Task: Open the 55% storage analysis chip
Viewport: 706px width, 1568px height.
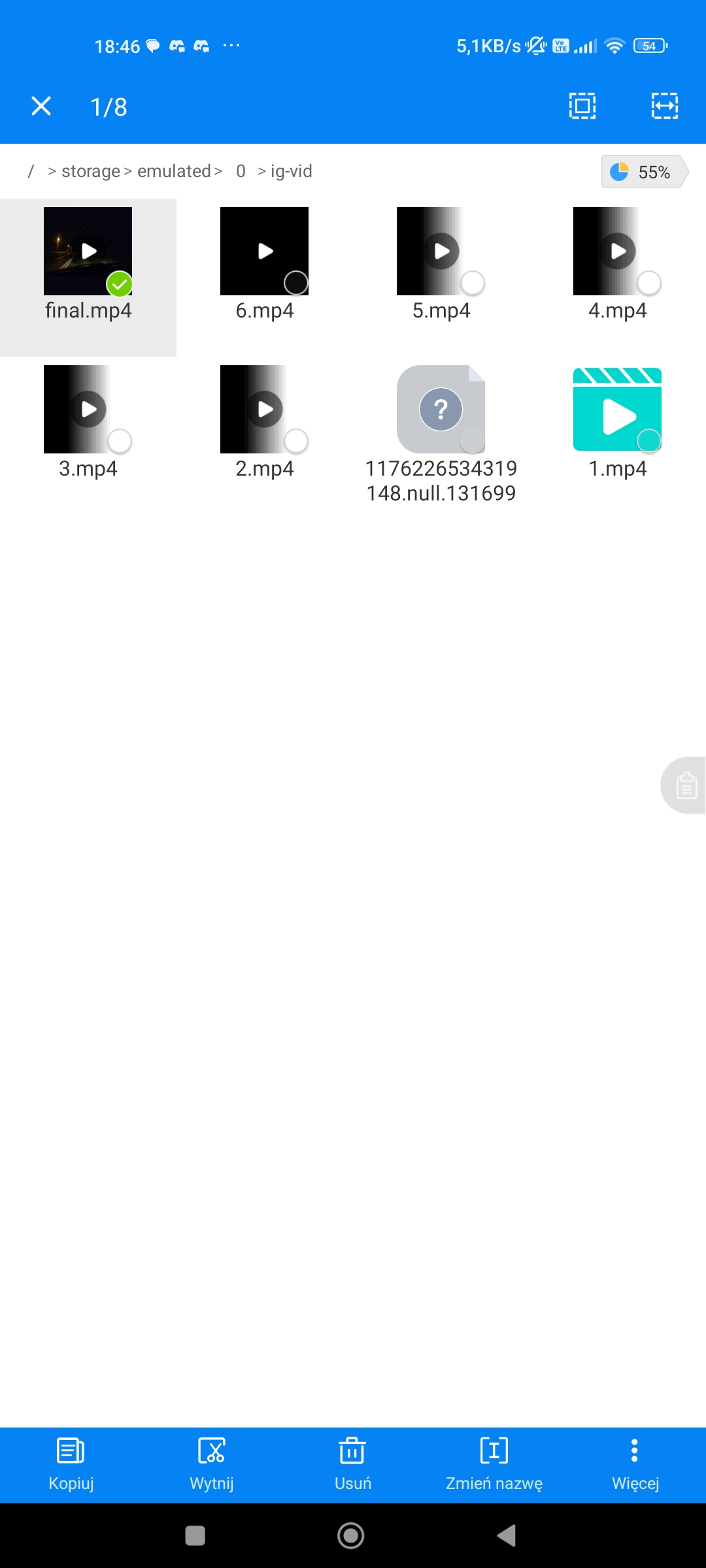Action: (x=643, y=172)
